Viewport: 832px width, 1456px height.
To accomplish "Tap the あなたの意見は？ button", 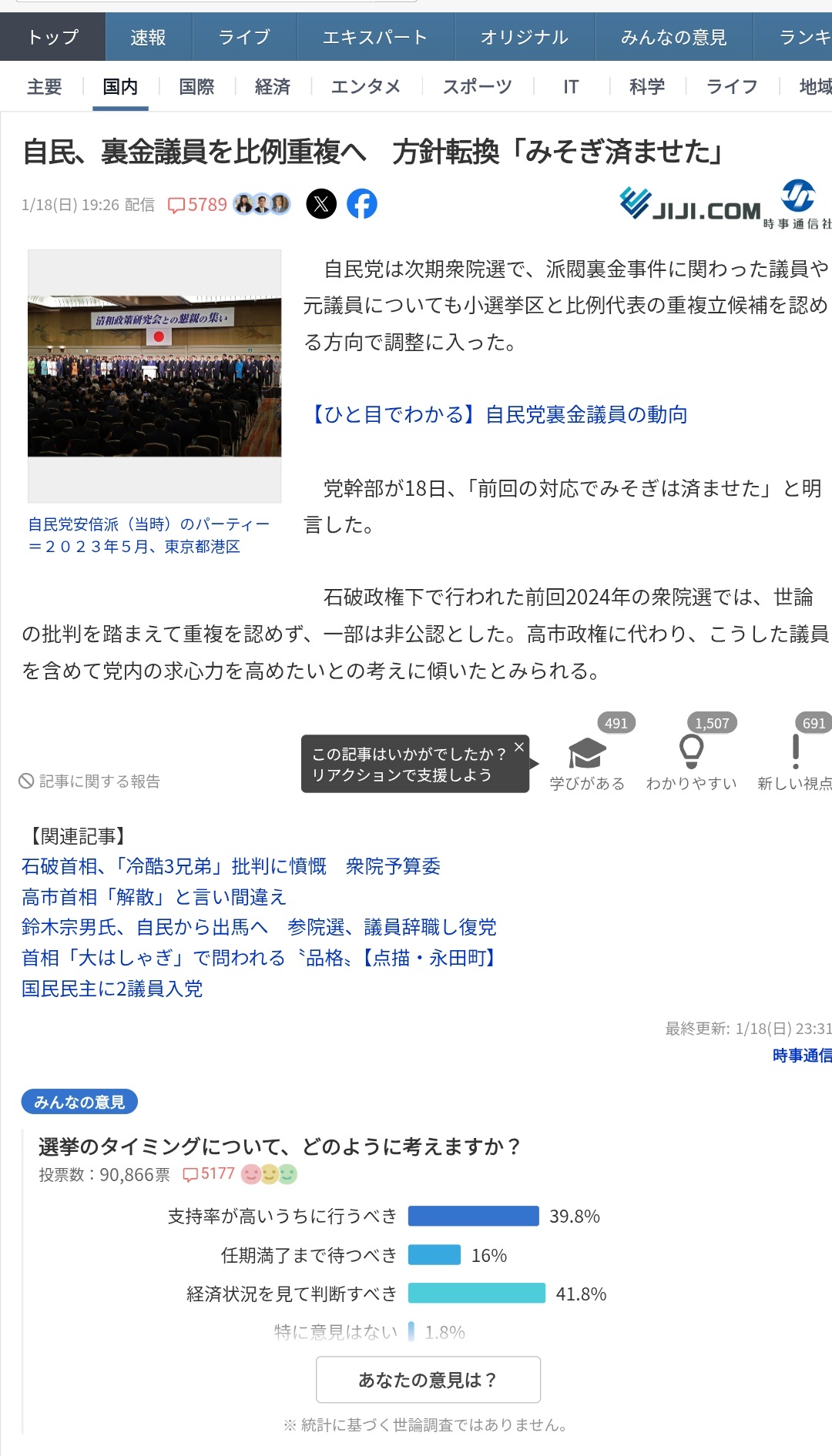I will click(x=428, y=1380).
